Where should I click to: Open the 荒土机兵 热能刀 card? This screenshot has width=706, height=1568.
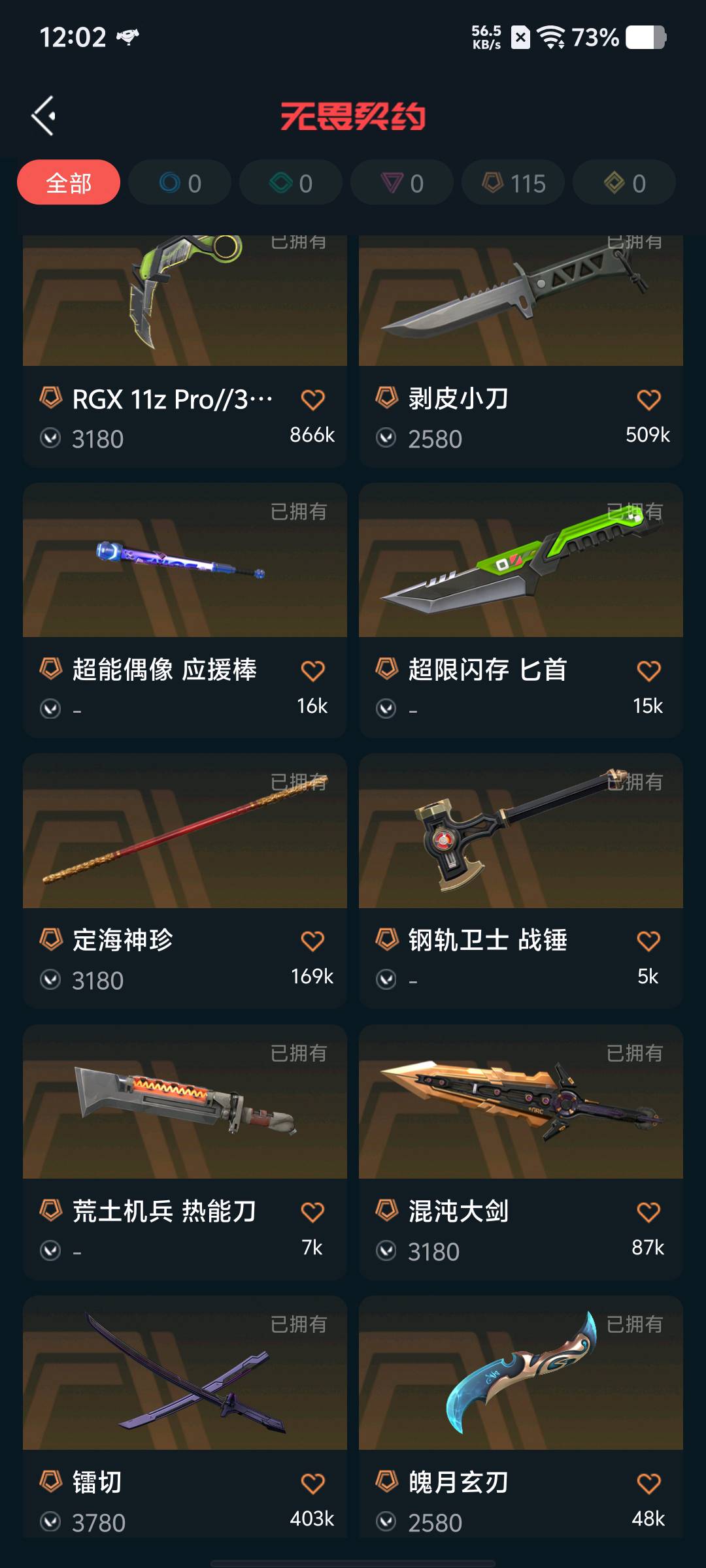point(185,1152)
